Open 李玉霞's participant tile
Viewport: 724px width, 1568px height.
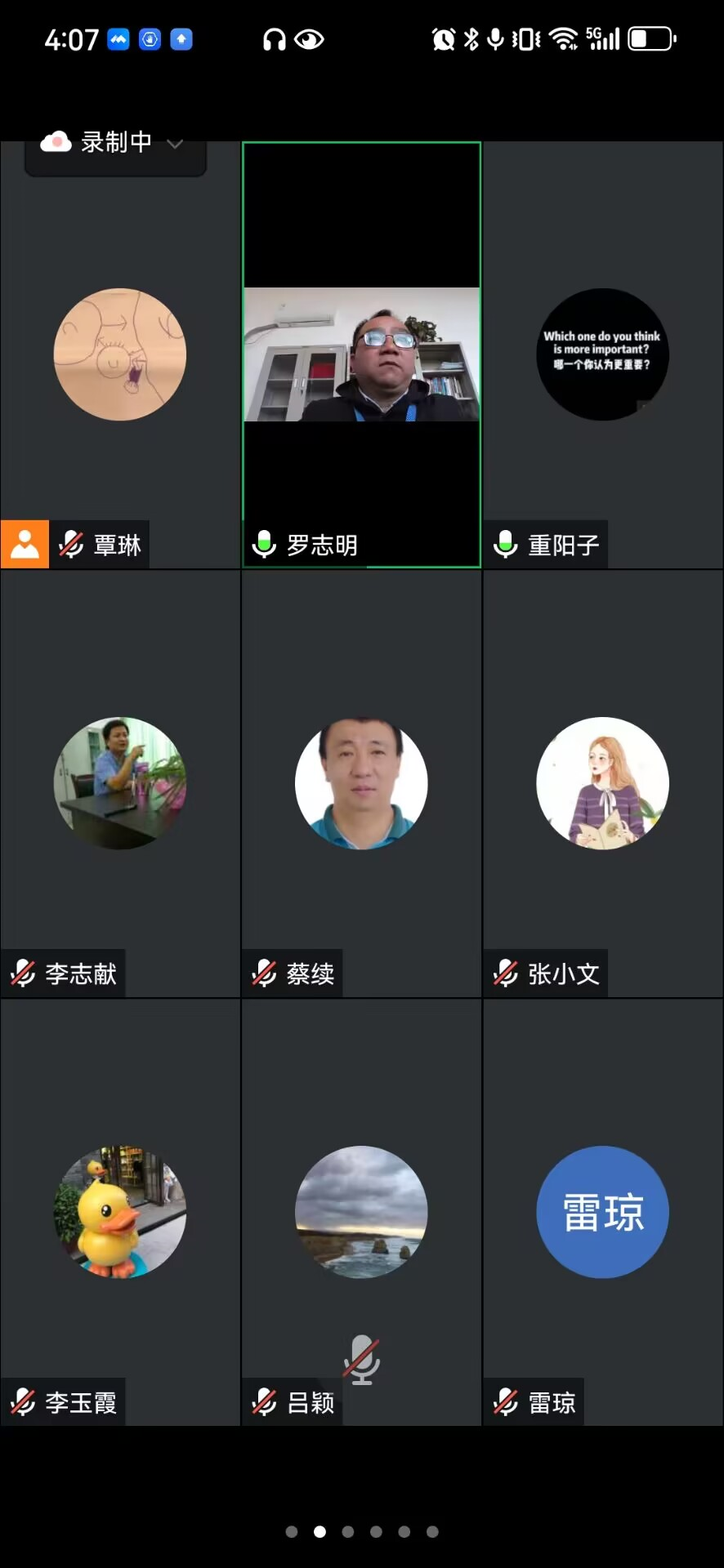coord(120,1212)
